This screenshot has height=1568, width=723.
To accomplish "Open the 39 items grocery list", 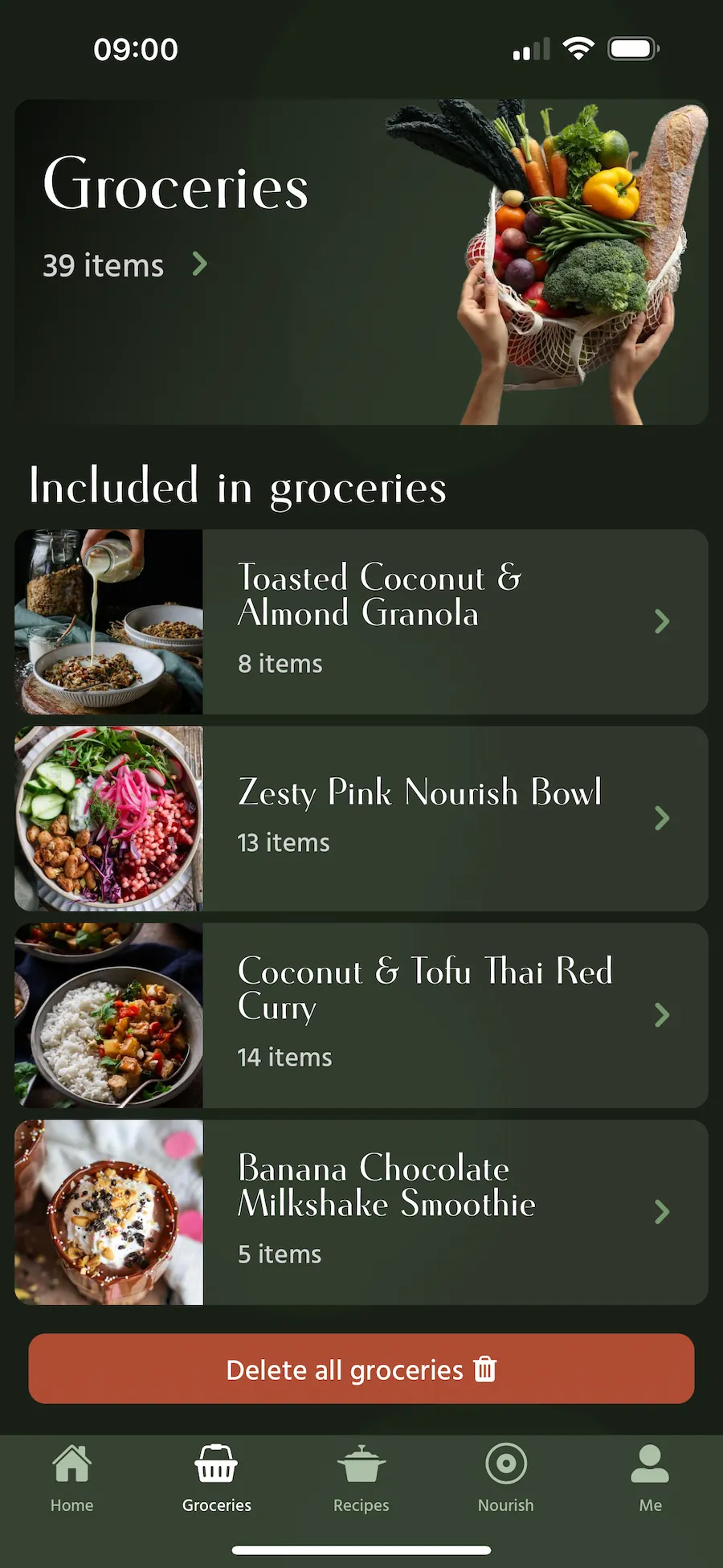I will point(125,265).
